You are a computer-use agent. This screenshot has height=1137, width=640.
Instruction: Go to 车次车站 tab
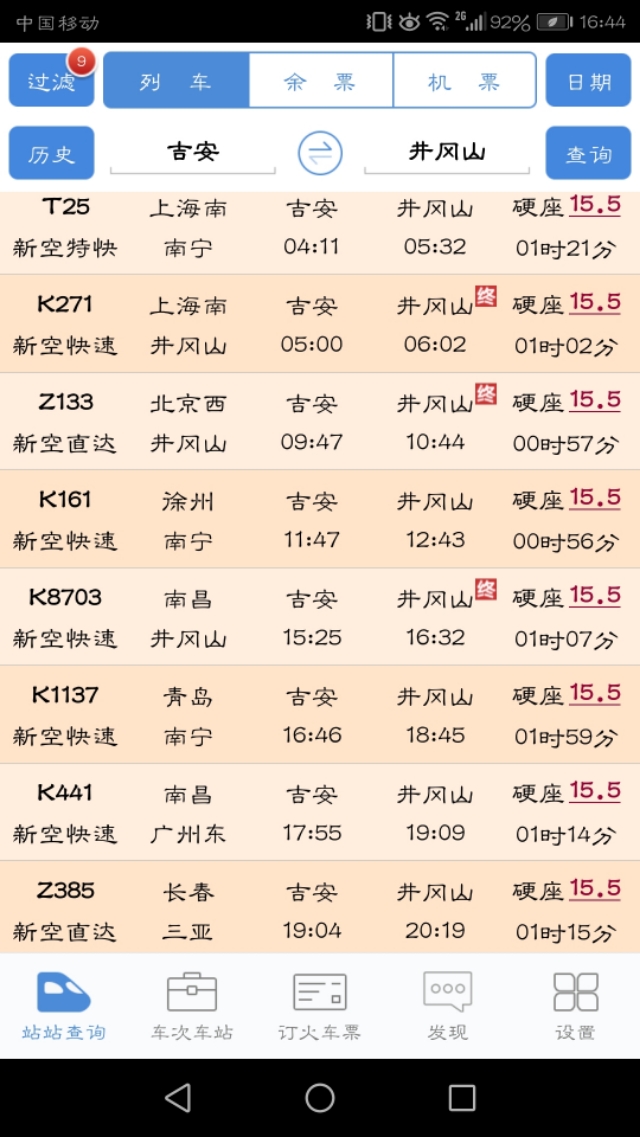click(x=192, y=1006)
